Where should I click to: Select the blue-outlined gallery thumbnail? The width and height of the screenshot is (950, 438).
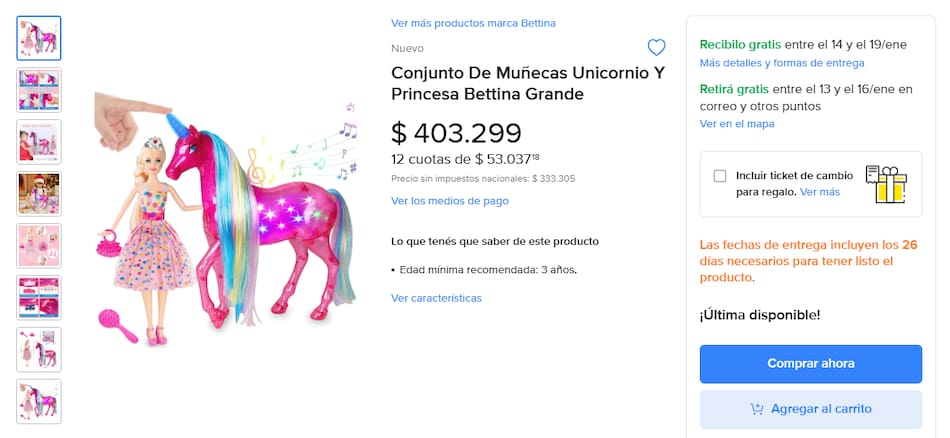[39, 38]
